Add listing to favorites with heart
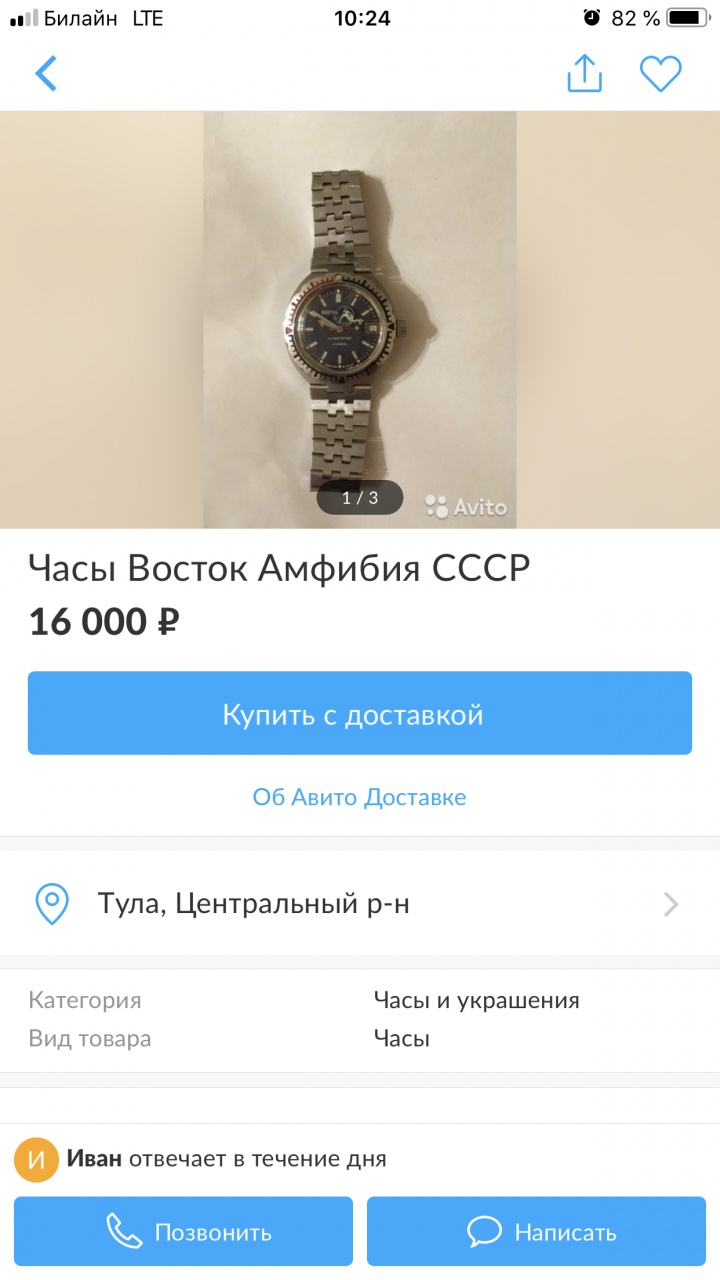Viewport: 720px width, 1280px height. pos(660,74)
